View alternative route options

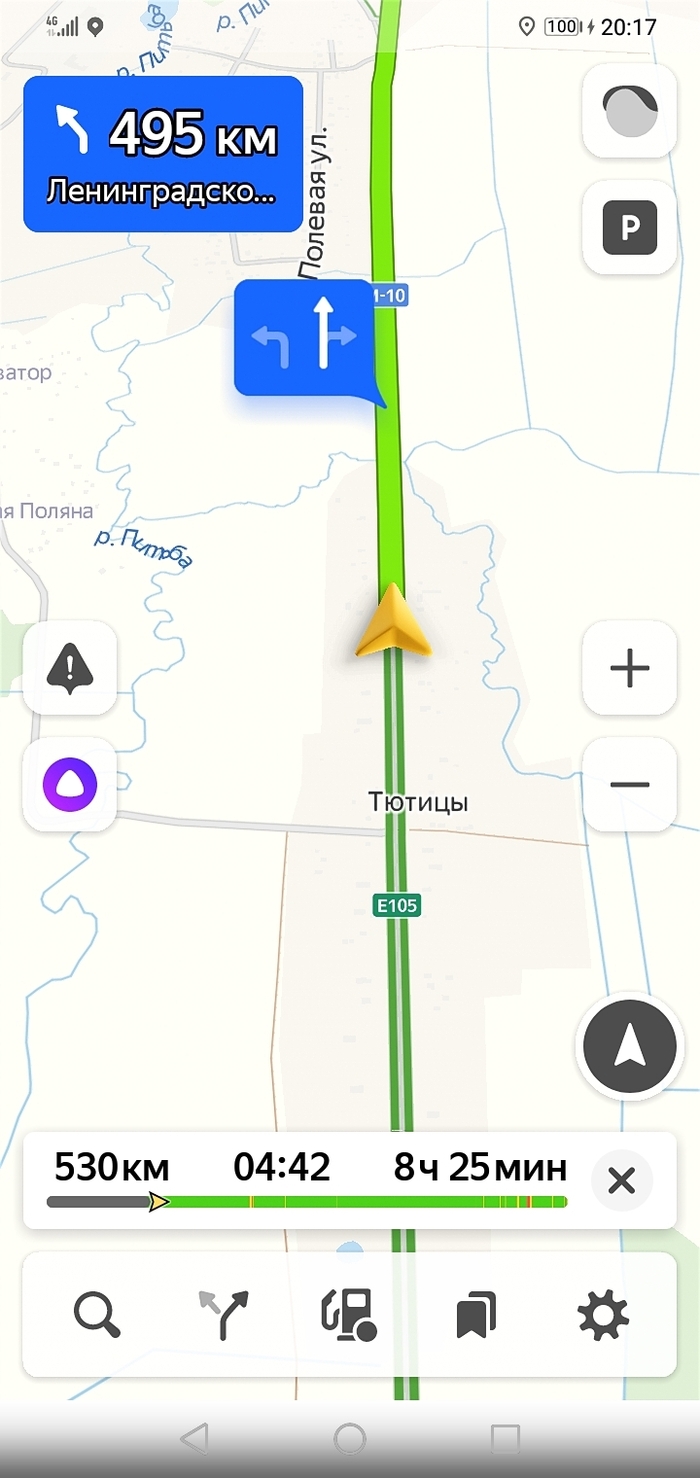tap(223, 1314)
